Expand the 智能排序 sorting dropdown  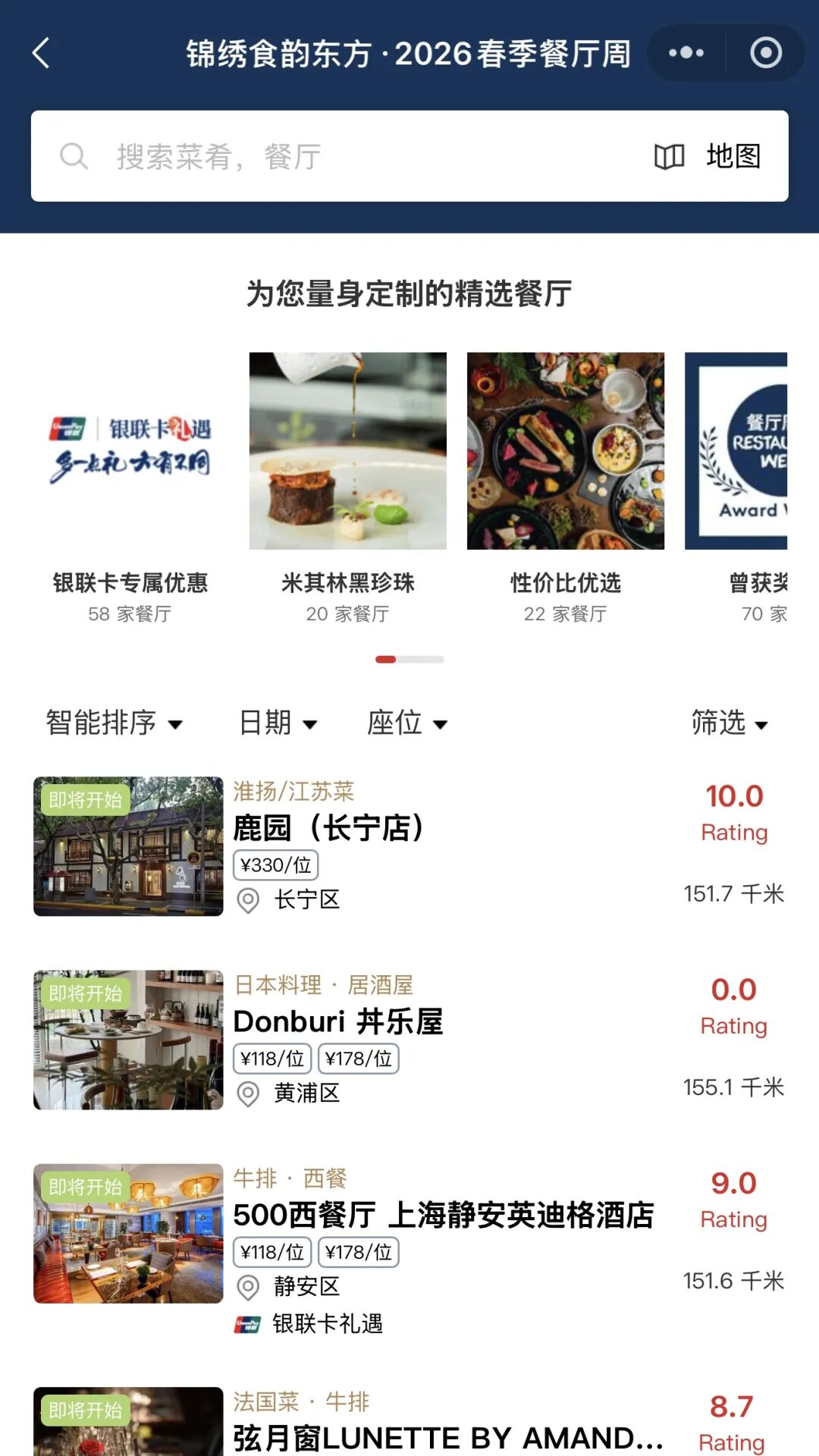(x=114, y=723)
